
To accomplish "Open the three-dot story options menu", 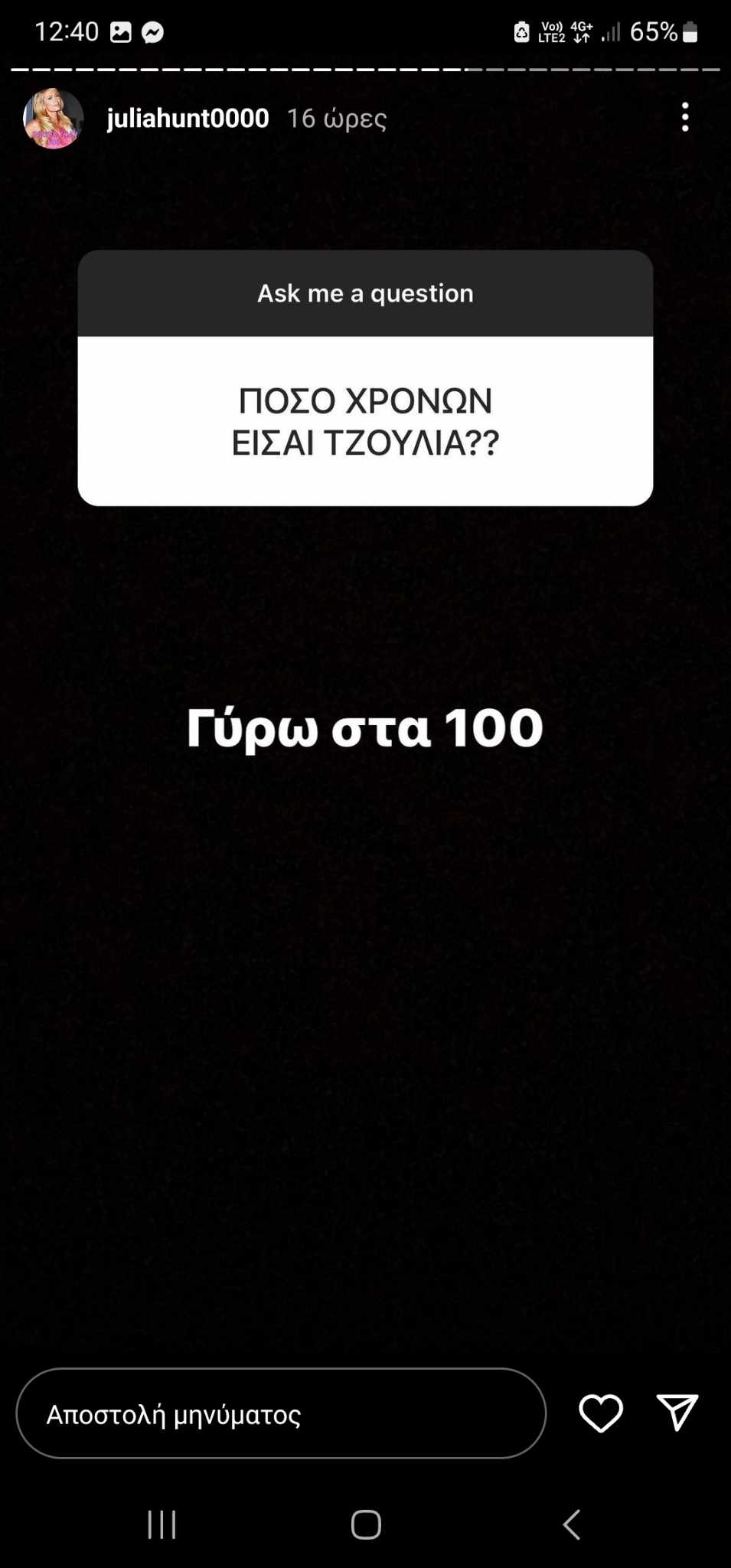I will click(x=685, y=117).
